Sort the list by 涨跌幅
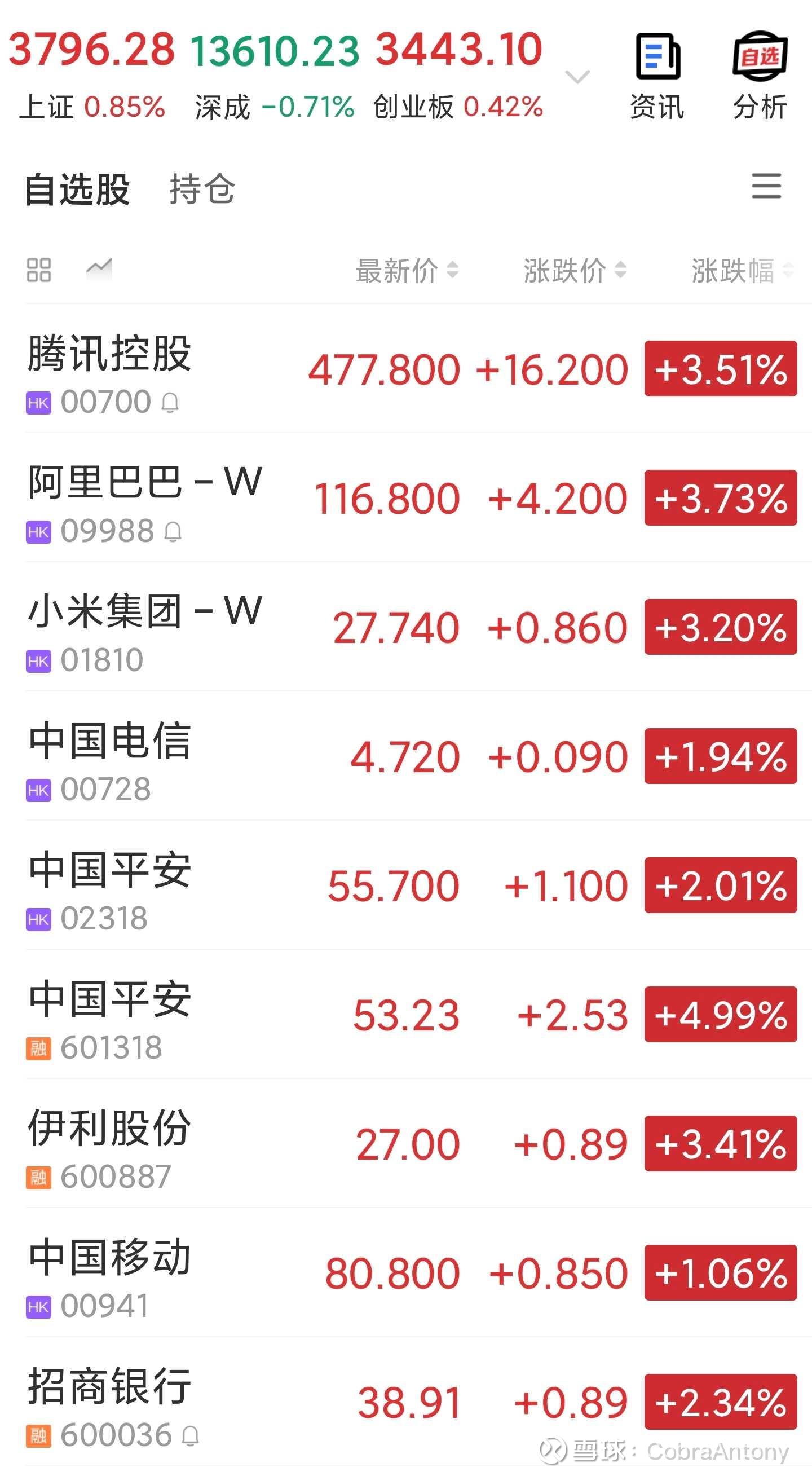812x1476 pixels. point(742,271)
